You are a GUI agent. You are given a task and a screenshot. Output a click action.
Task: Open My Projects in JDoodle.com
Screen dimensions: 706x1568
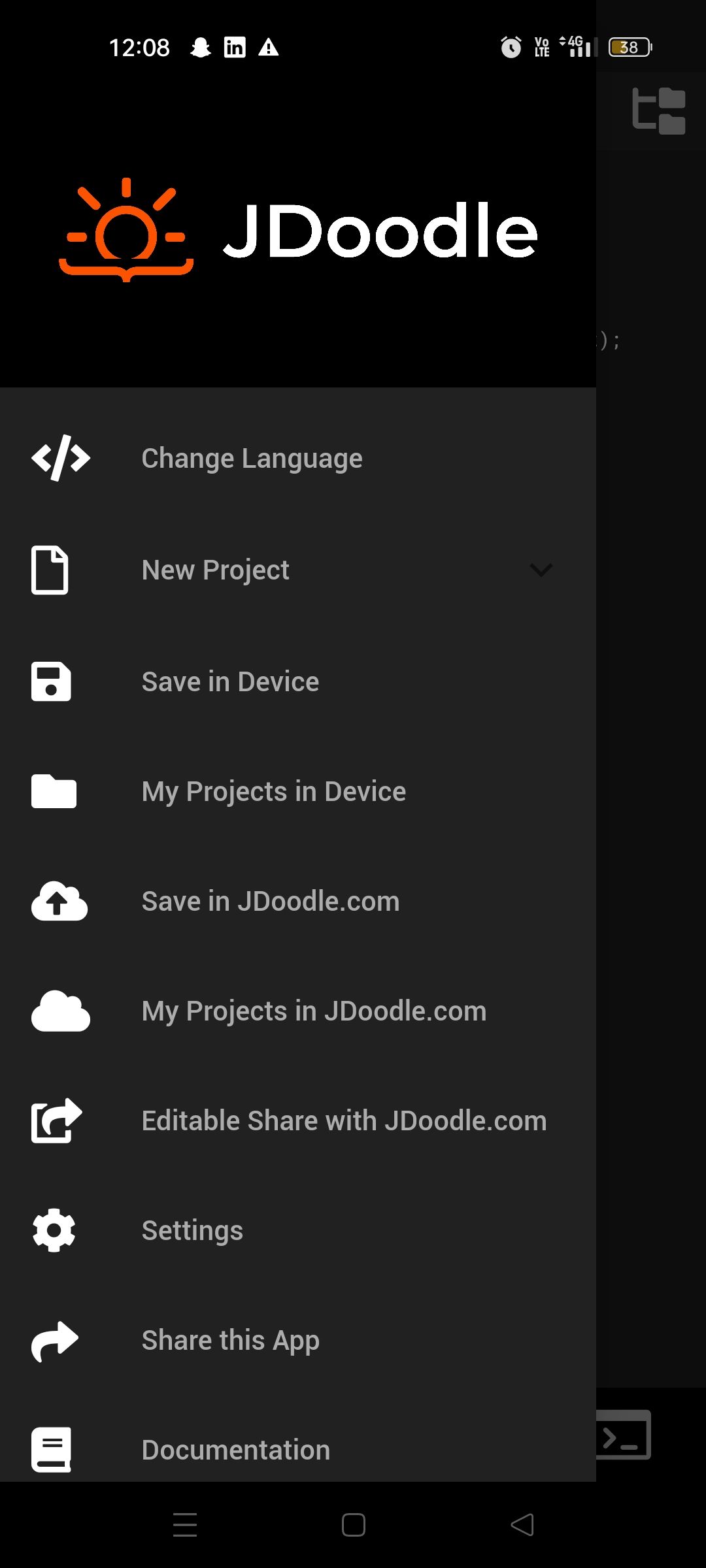(314, 1012)
